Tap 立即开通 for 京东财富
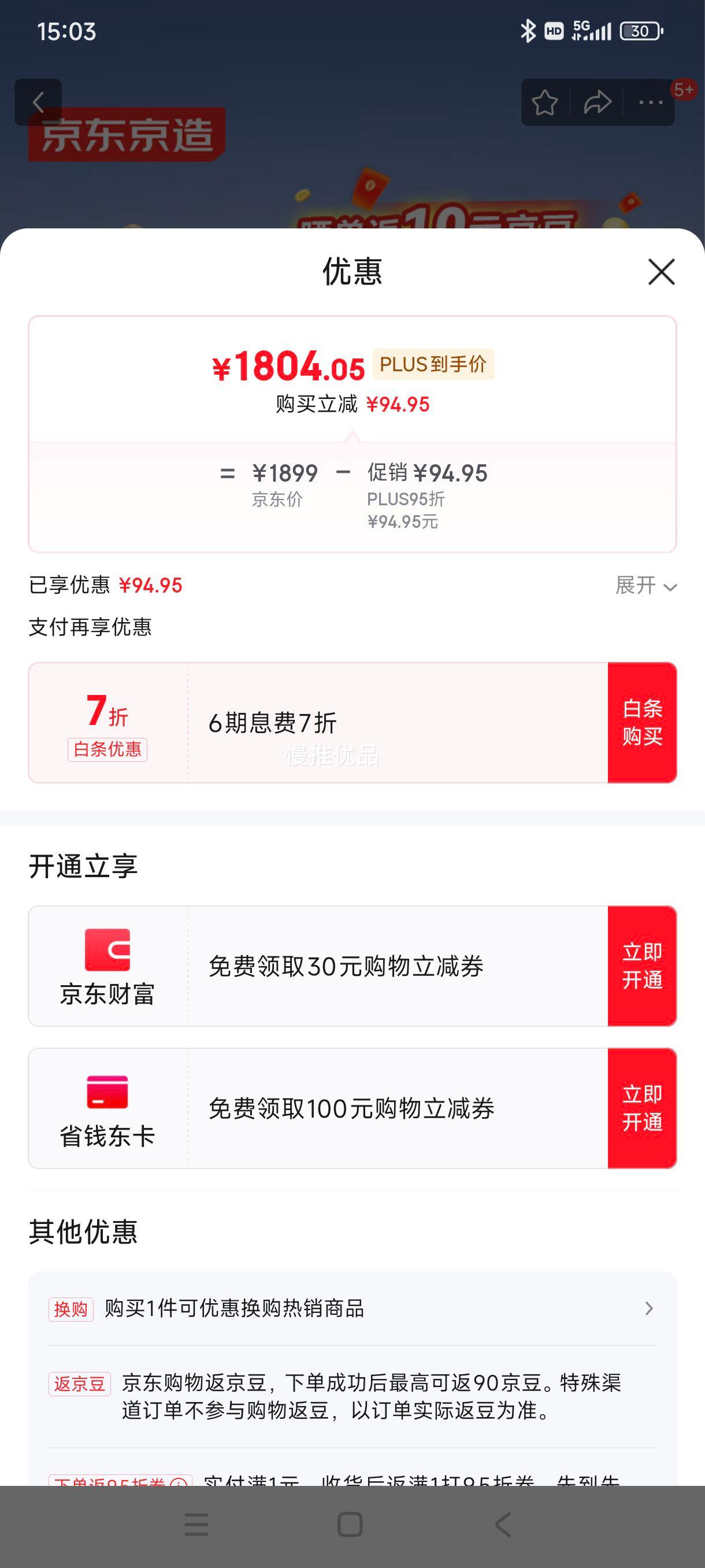705x1568 pixels. tap(642, 966)
